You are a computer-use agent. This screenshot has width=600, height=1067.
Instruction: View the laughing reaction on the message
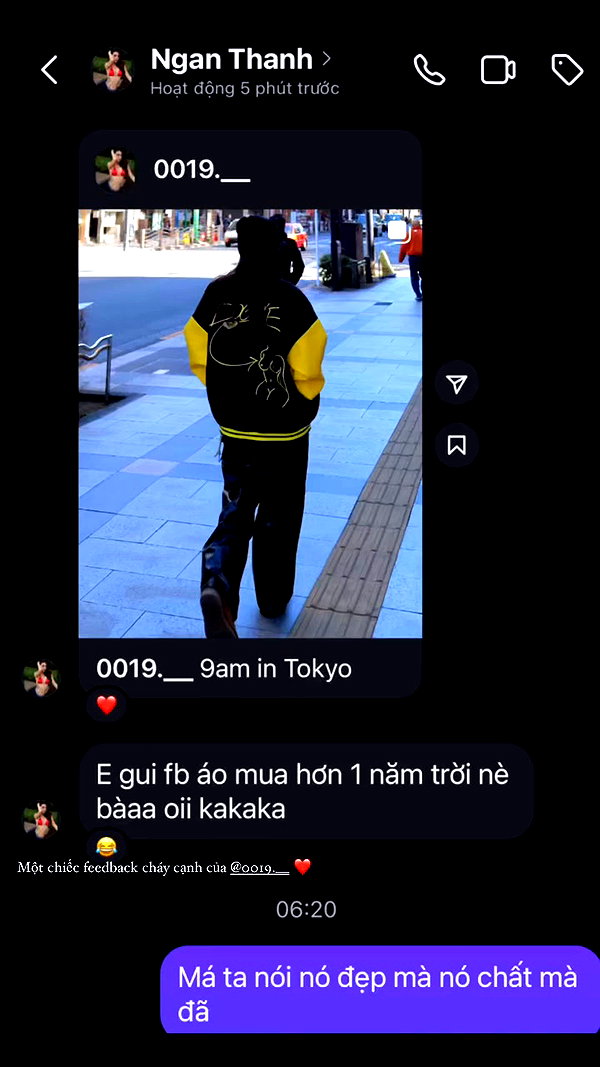point(107,846)
